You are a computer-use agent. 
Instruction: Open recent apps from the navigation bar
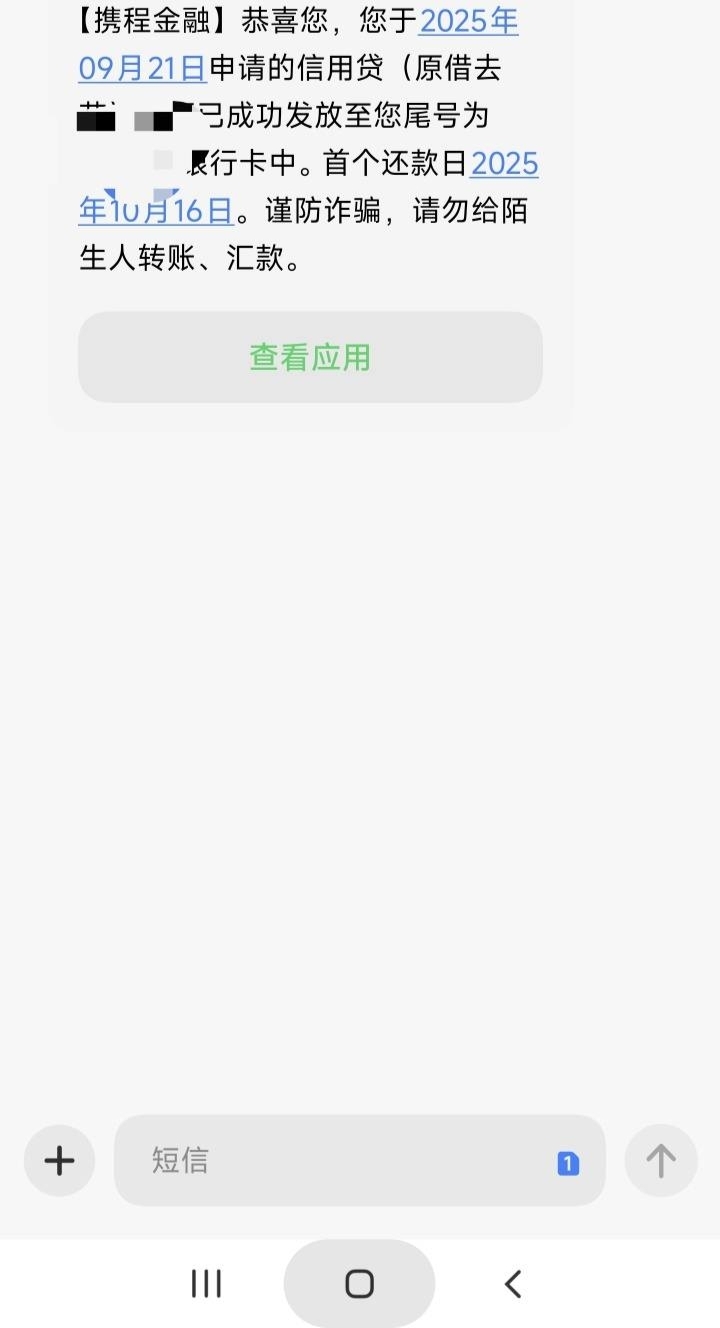(x=206, y=1284)
